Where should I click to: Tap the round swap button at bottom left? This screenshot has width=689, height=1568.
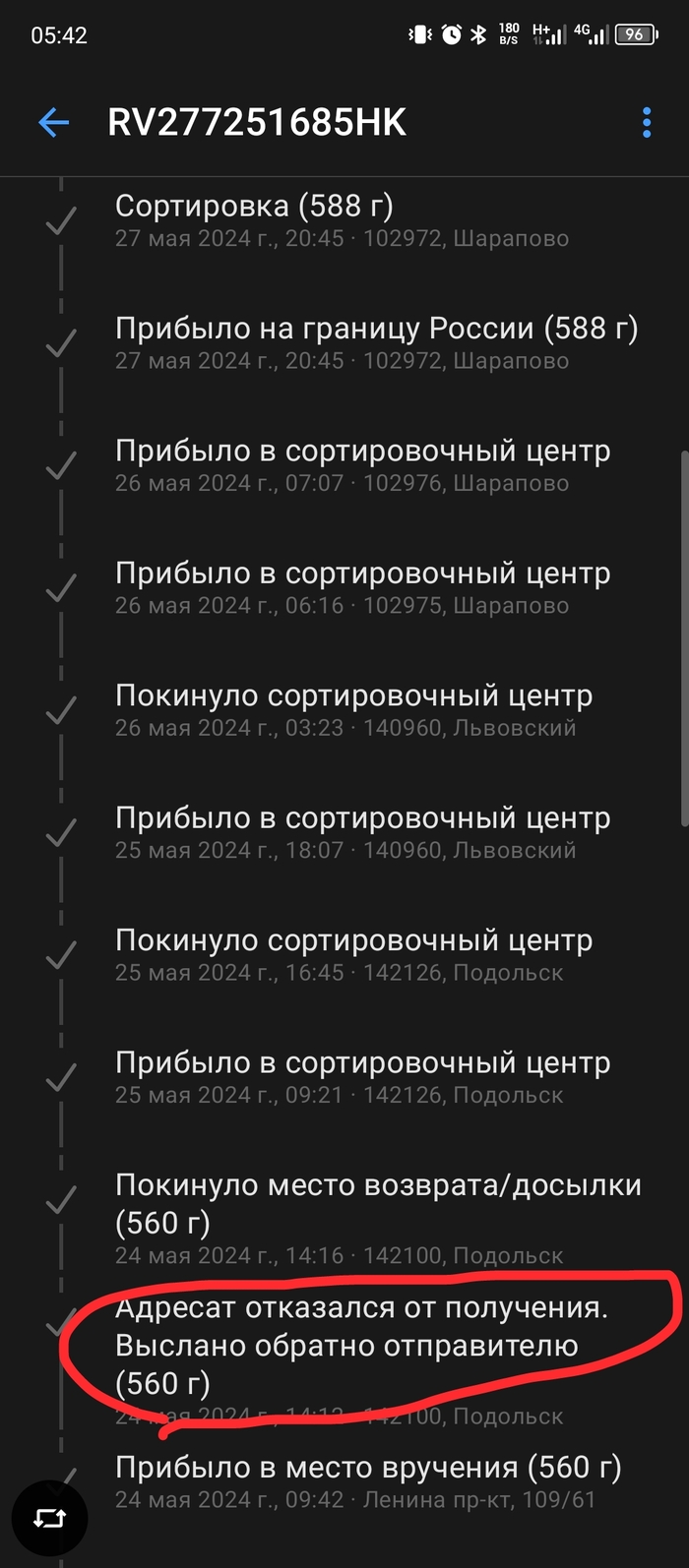pos(49,1518)
